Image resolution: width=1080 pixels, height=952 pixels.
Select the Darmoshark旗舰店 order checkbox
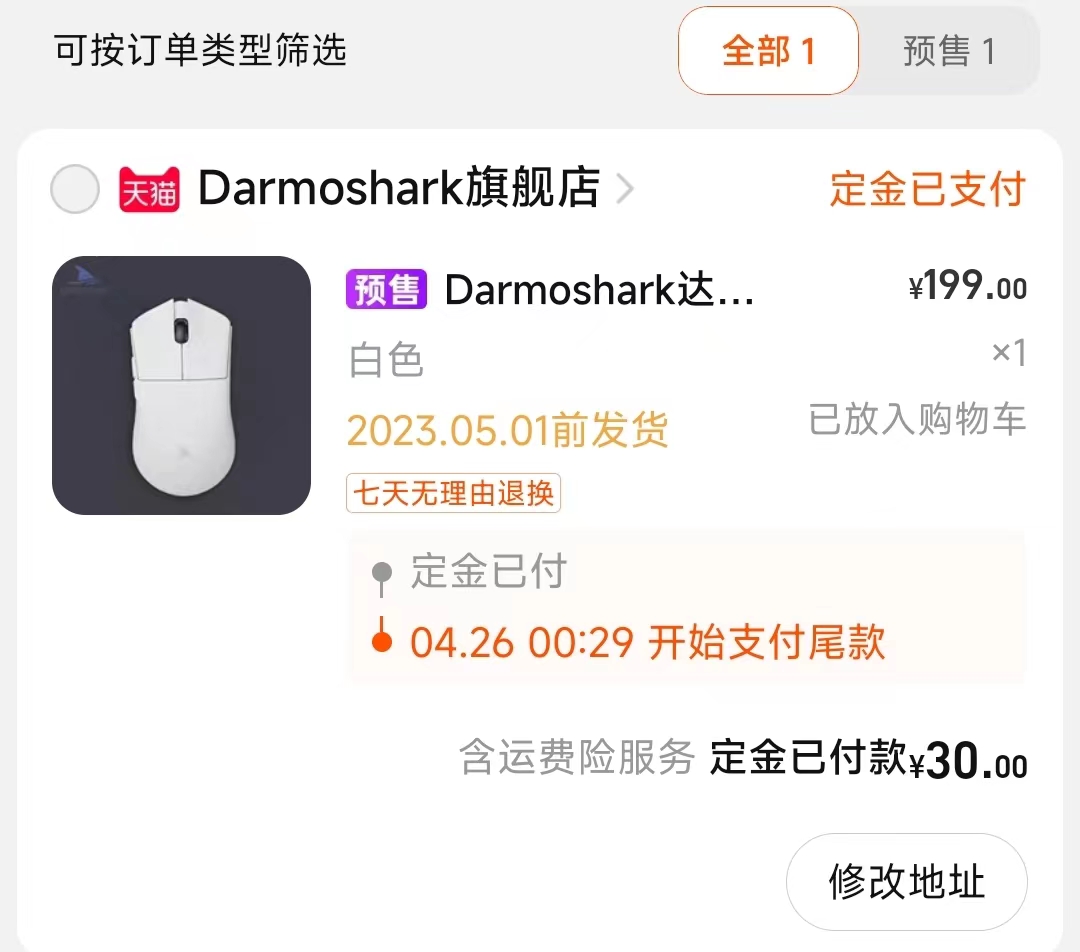[x=75, y=188]
